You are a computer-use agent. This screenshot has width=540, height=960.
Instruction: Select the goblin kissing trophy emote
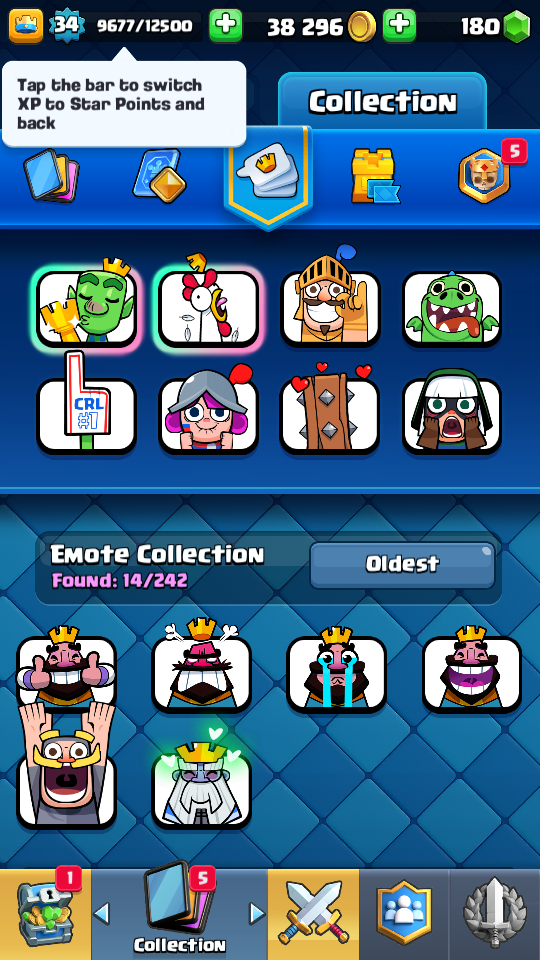point(86,304)
